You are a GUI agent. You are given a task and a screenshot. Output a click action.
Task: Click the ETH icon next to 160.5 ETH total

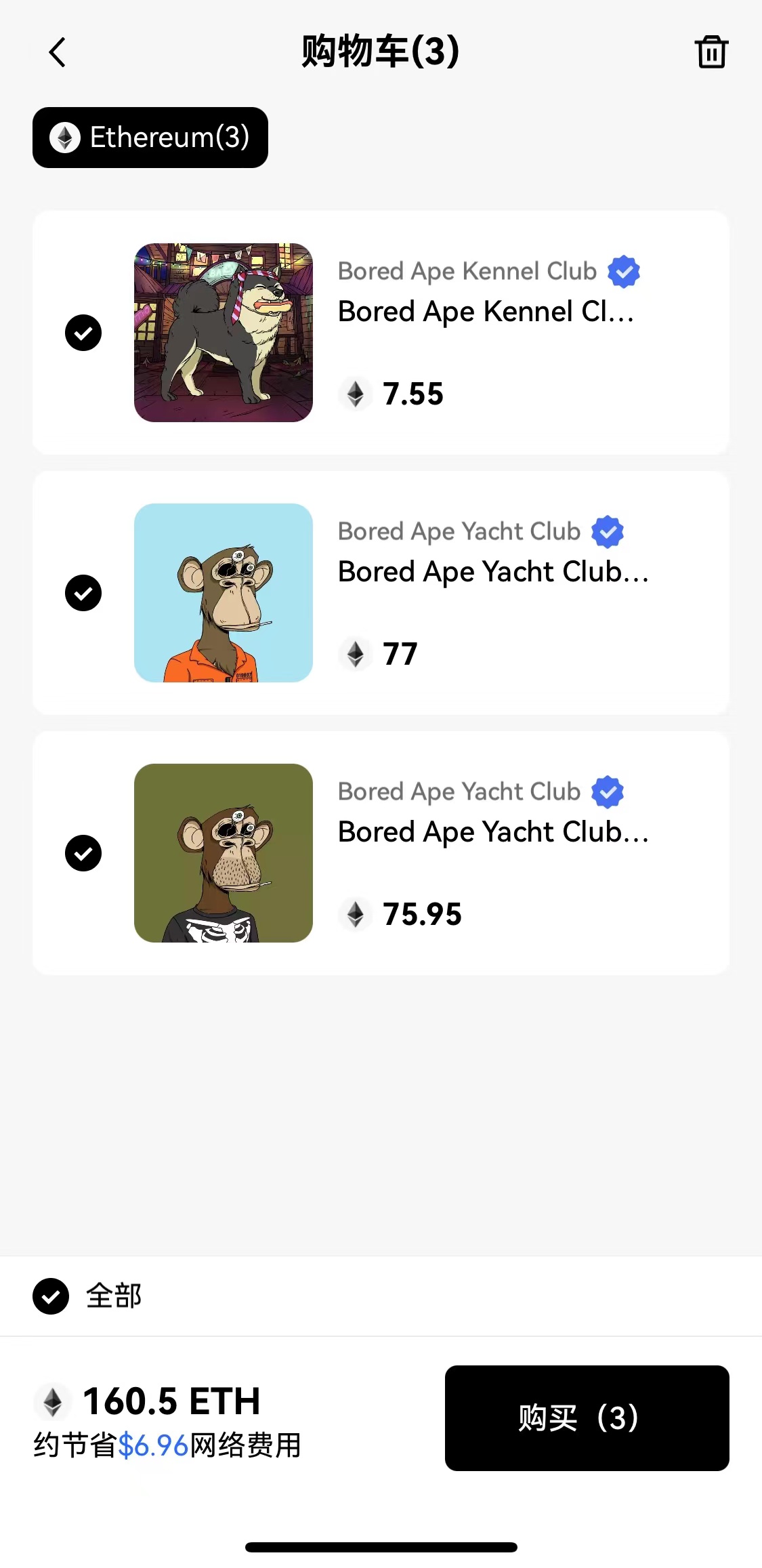[53, 1399]
